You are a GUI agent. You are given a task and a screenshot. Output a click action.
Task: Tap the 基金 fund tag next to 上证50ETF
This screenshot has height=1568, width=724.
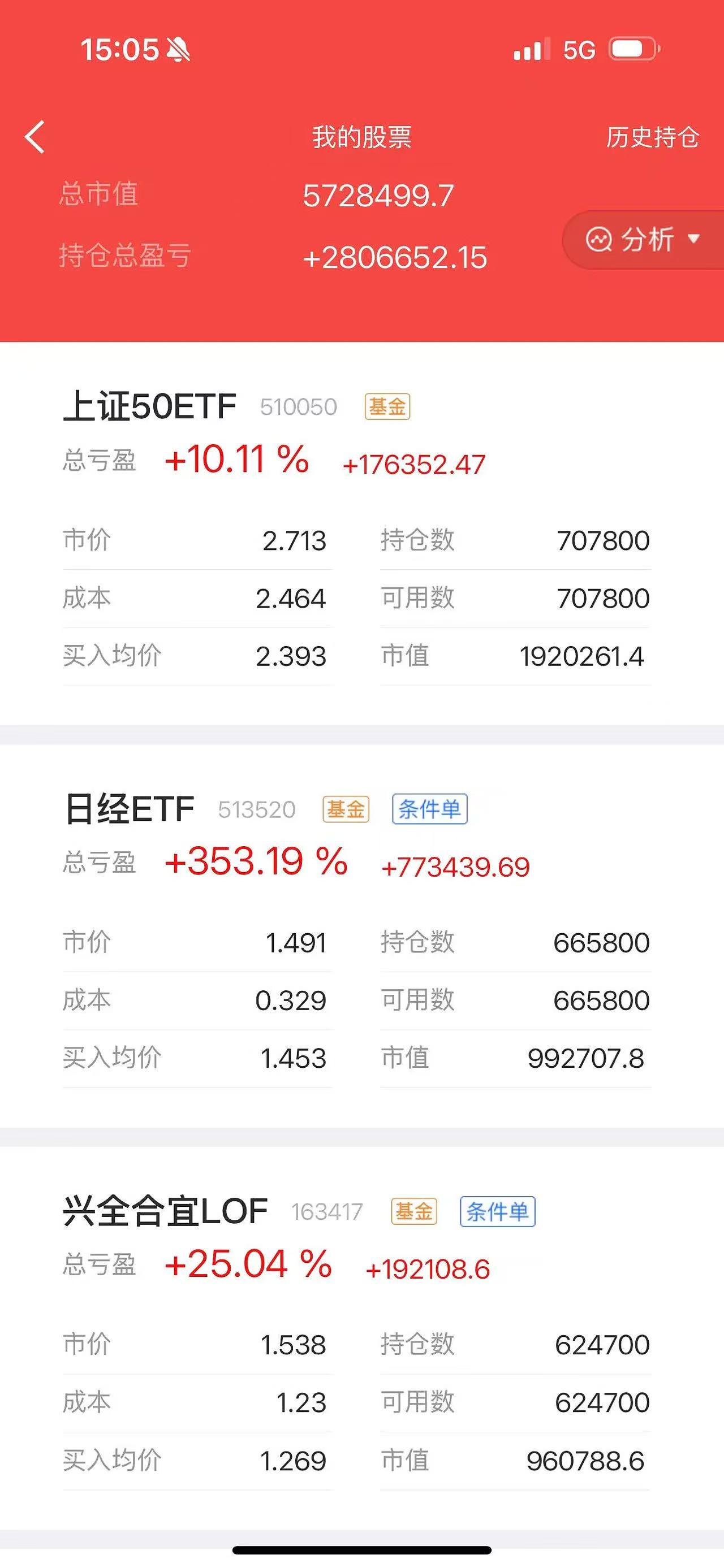388,405
